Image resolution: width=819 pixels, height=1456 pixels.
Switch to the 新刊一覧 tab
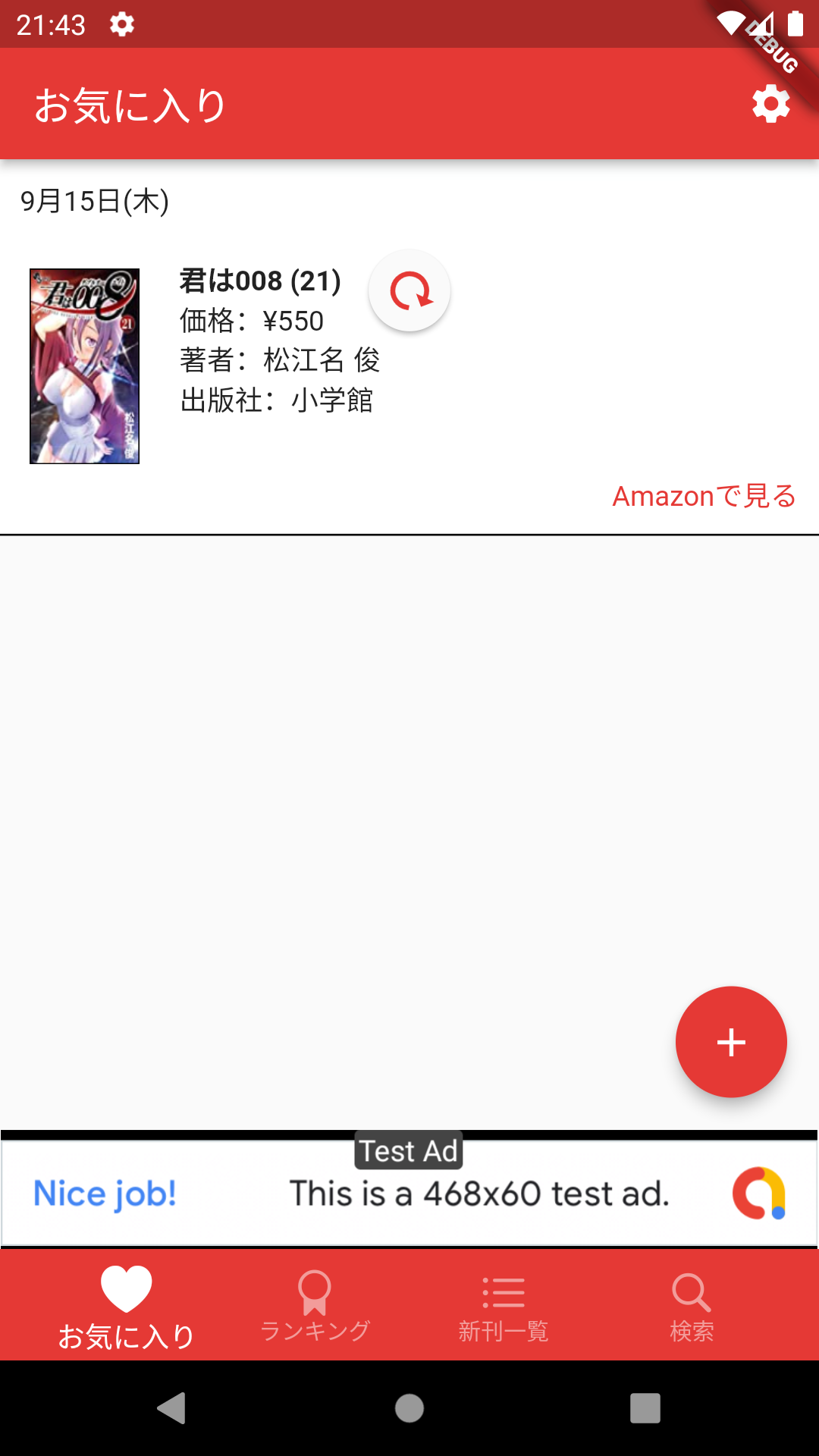tap(504, 1304)
